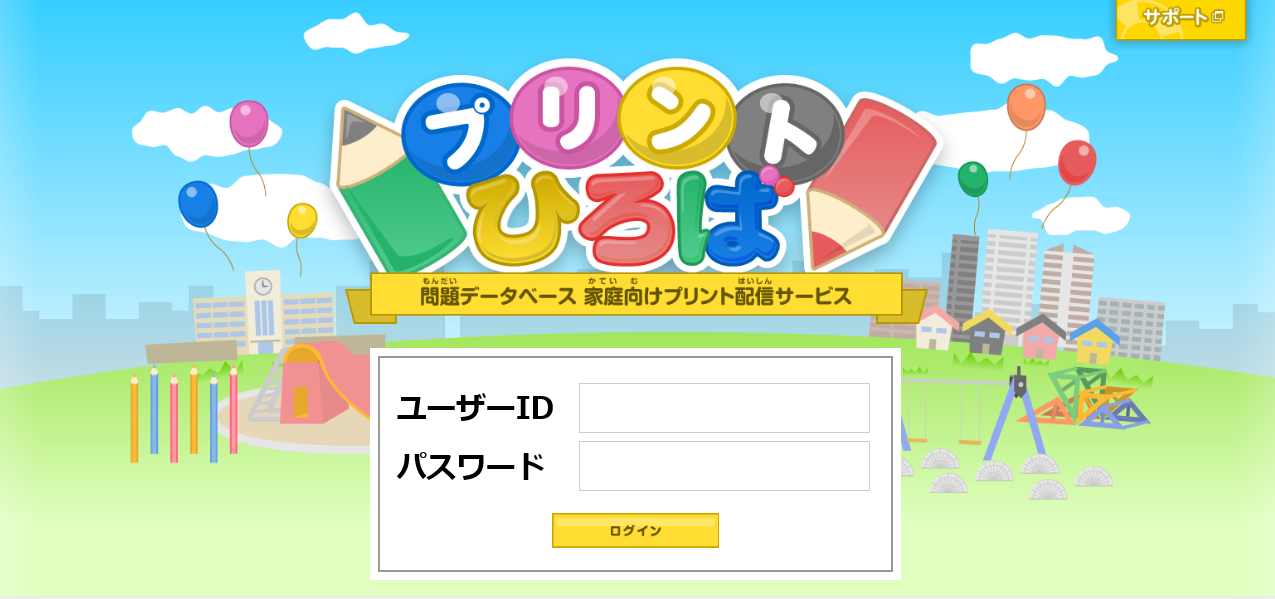Open the サポート link
This screenshot has width=1275, height=599.
click(x=1181, y=18)
